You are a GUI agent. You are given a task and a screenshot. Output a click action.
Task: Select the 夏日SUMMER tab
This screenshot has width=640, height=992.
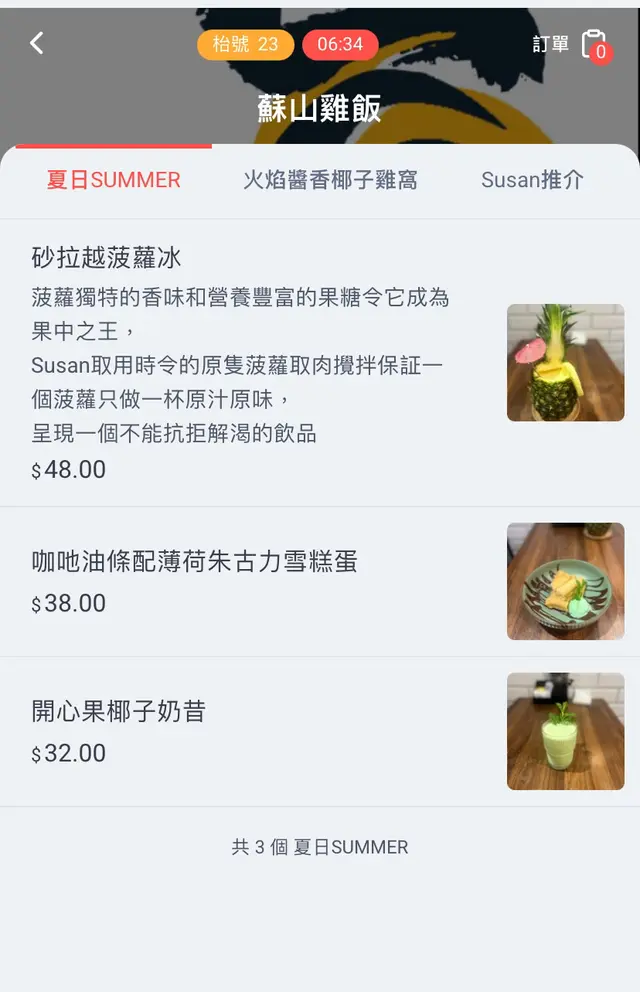113,180
